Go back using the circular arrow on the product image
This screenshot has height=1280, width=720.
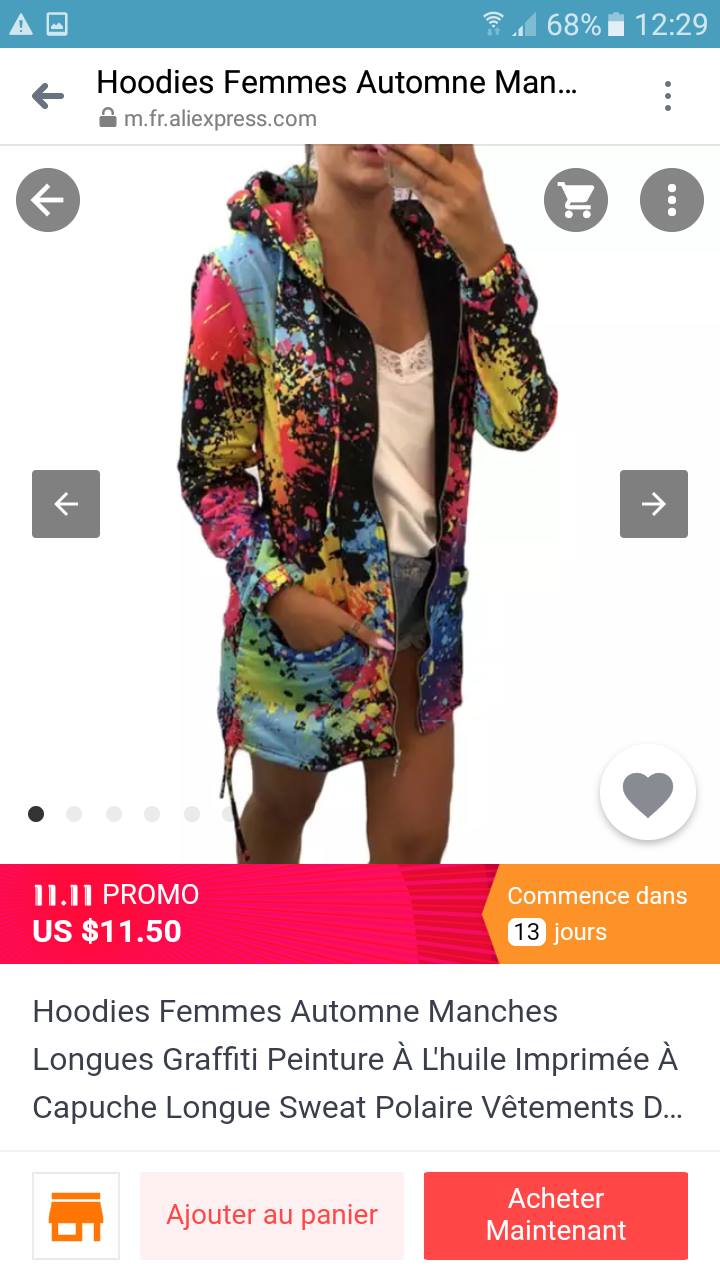tap(47, 200)
